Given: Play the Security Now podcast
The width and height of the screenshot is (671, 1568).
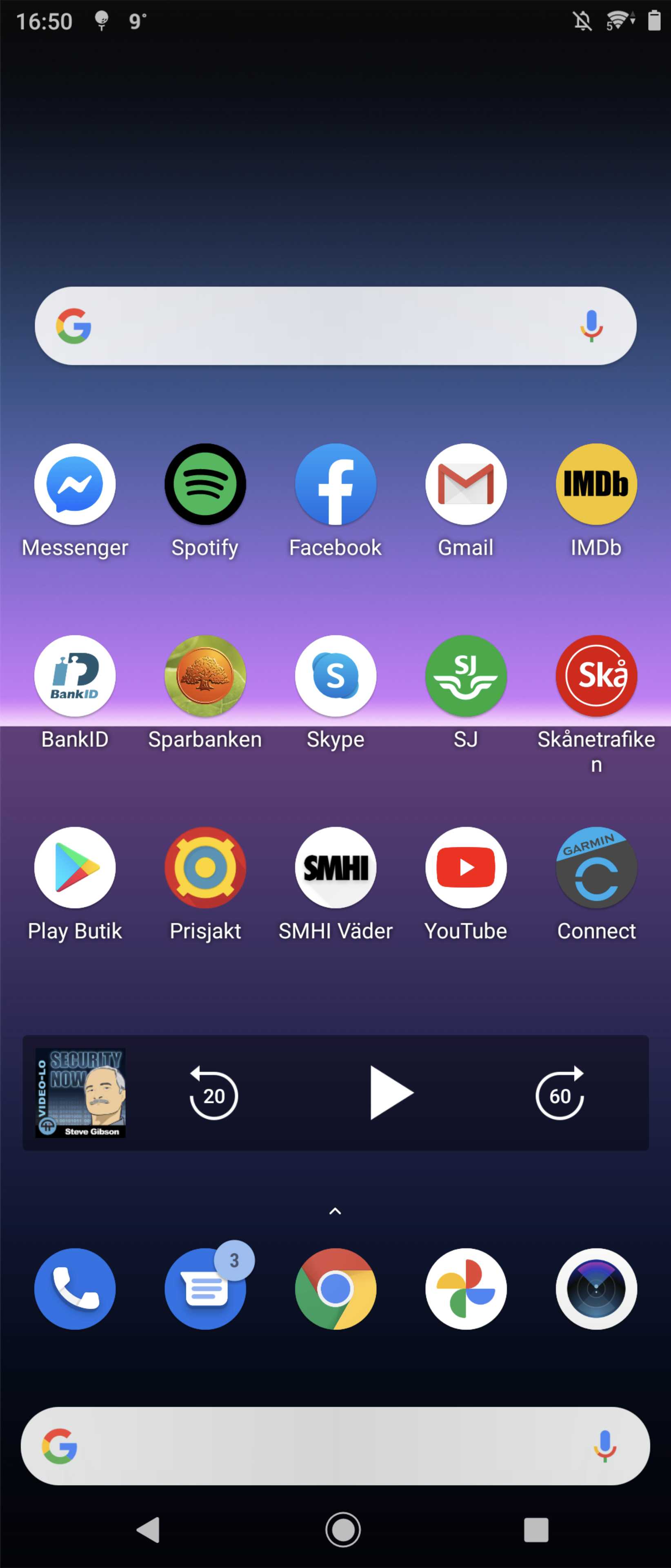Looking at the screenshot, I should click(391, 1093).
